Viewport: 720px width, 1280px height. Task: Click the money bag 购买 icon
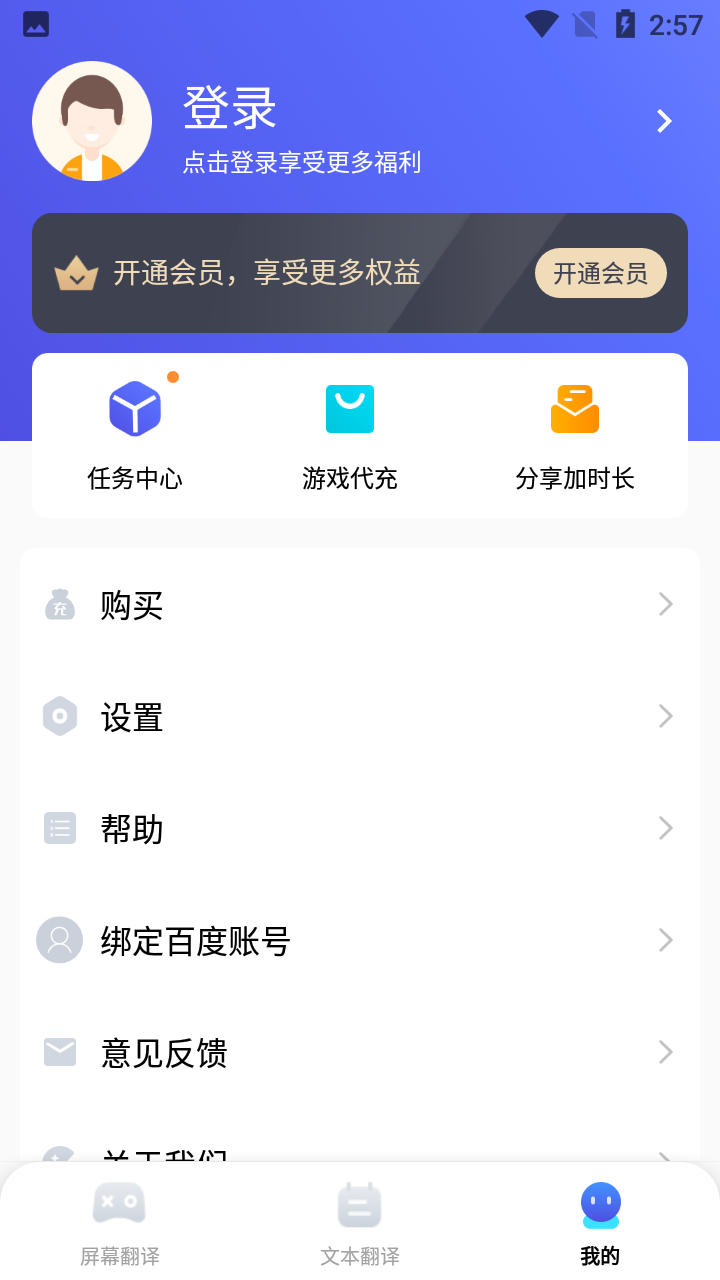point(60,604)
